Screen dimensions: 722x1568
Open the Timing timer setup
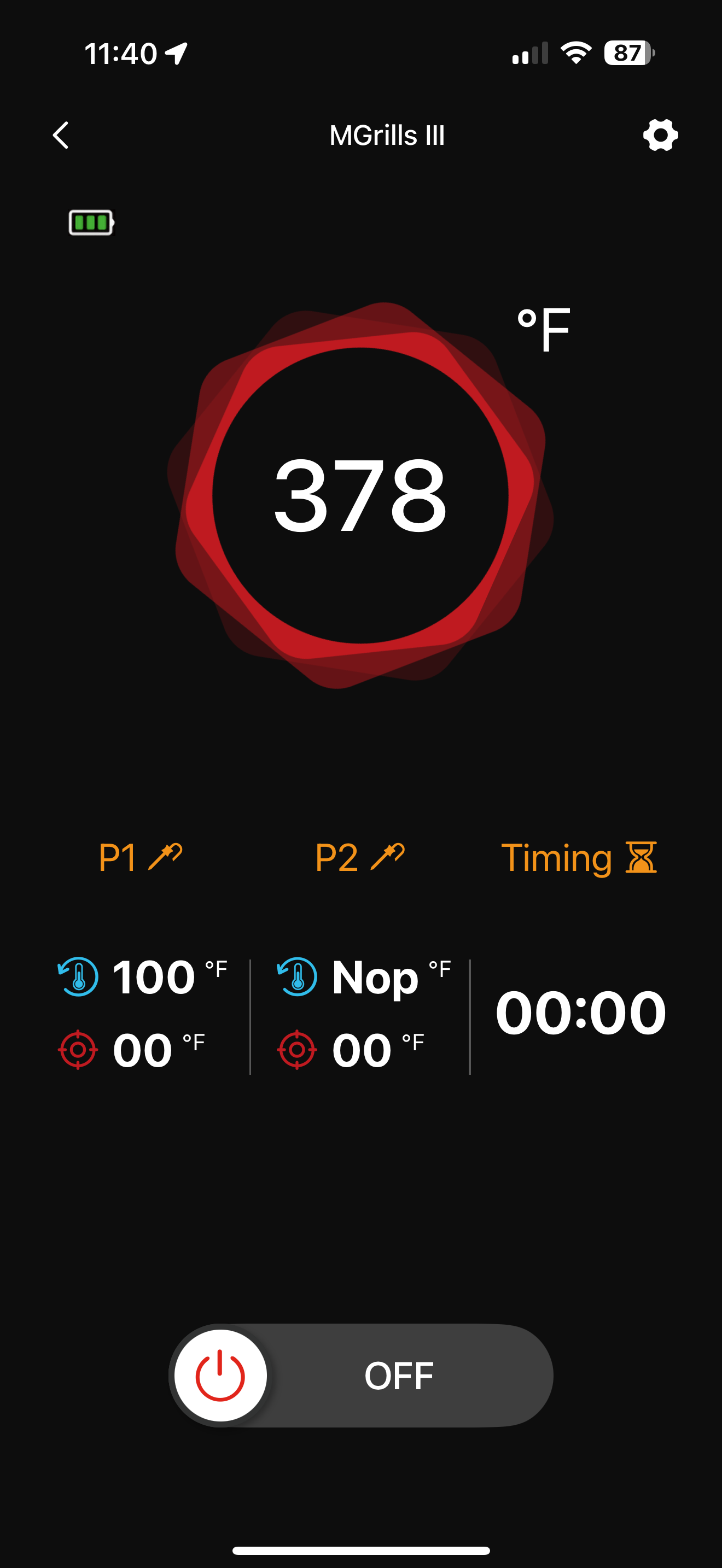pos(578,857)
